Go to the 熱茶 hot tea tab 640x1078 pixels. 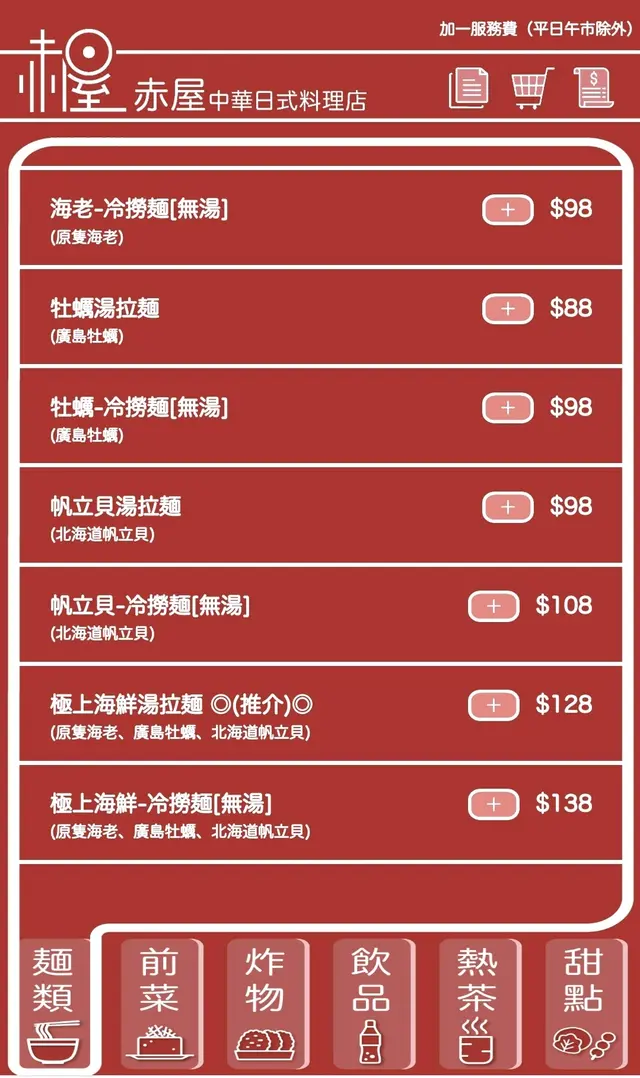(x=477, y=1001)
